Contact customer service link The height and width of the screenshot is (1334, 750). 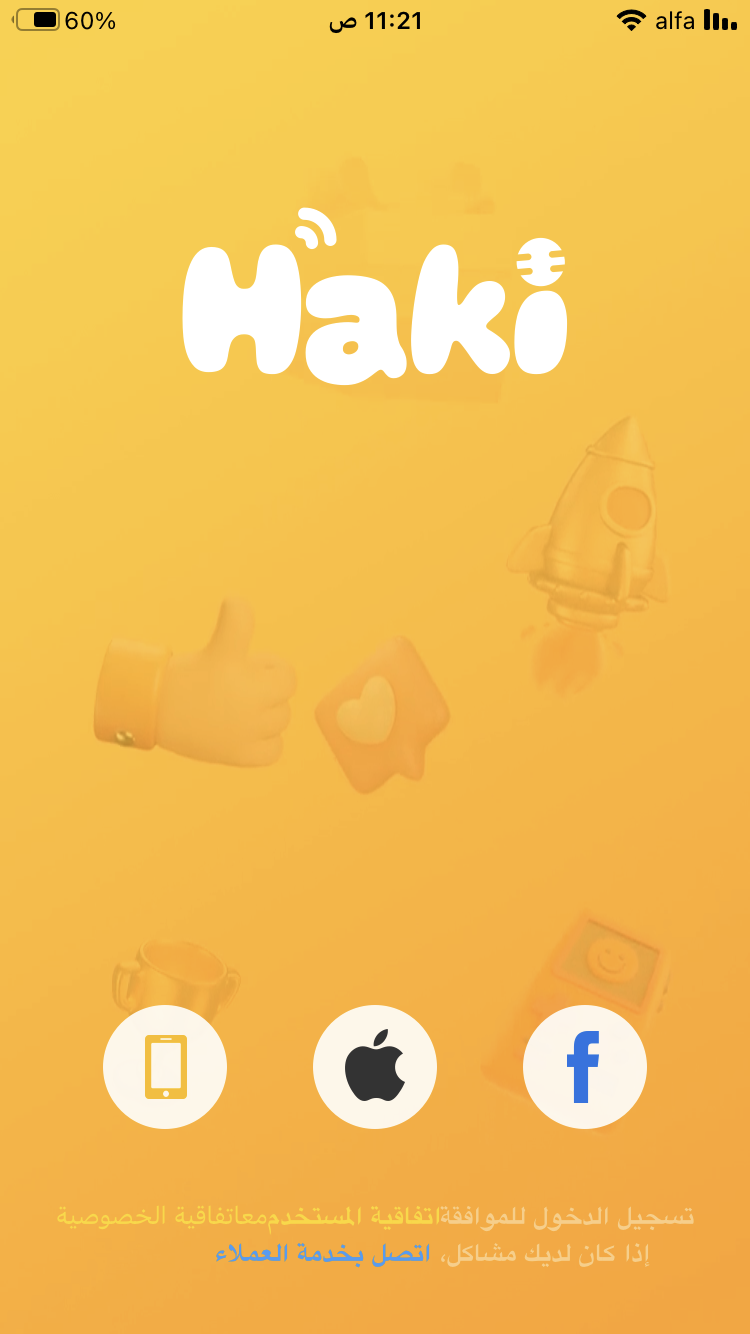[323, 1253]
